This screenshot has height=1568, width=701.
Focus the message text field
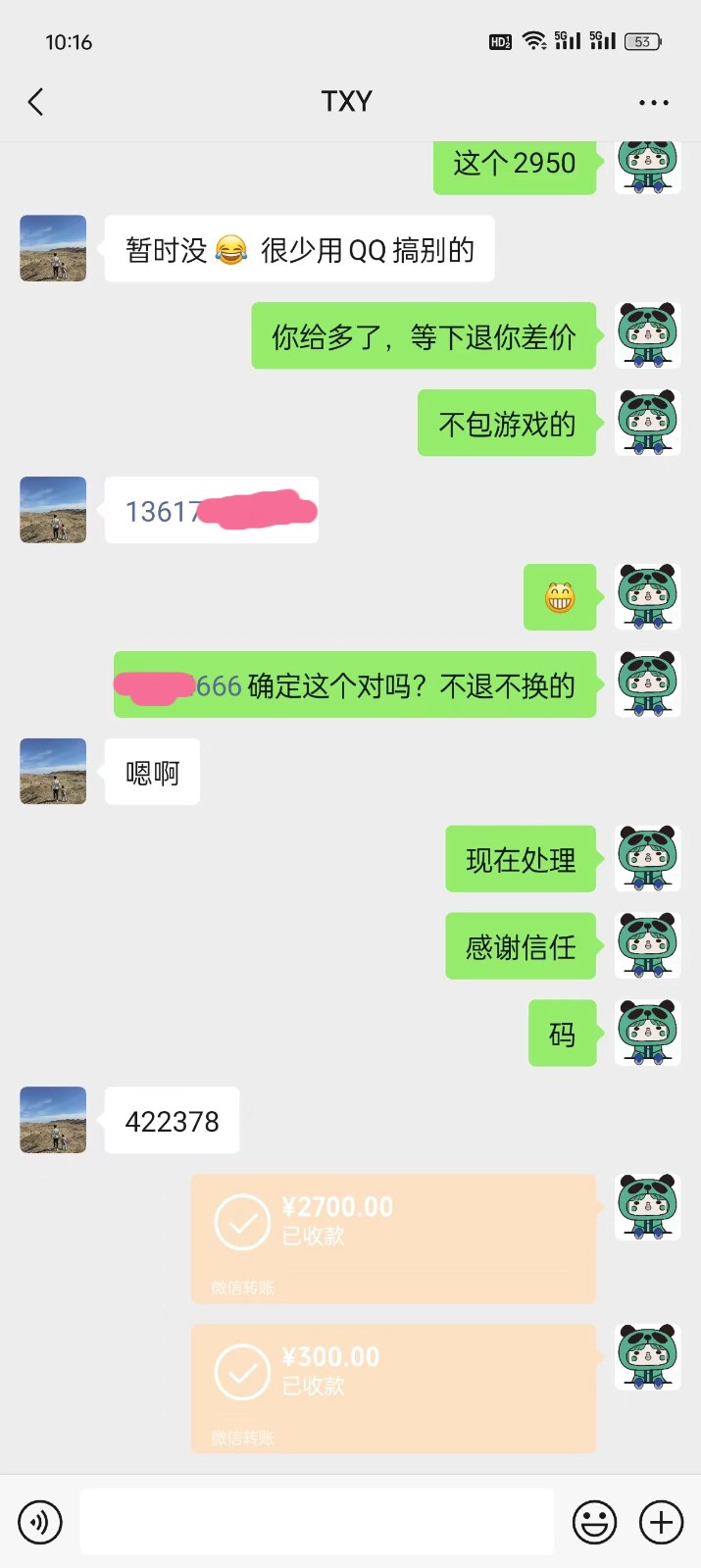(317, 1522)
